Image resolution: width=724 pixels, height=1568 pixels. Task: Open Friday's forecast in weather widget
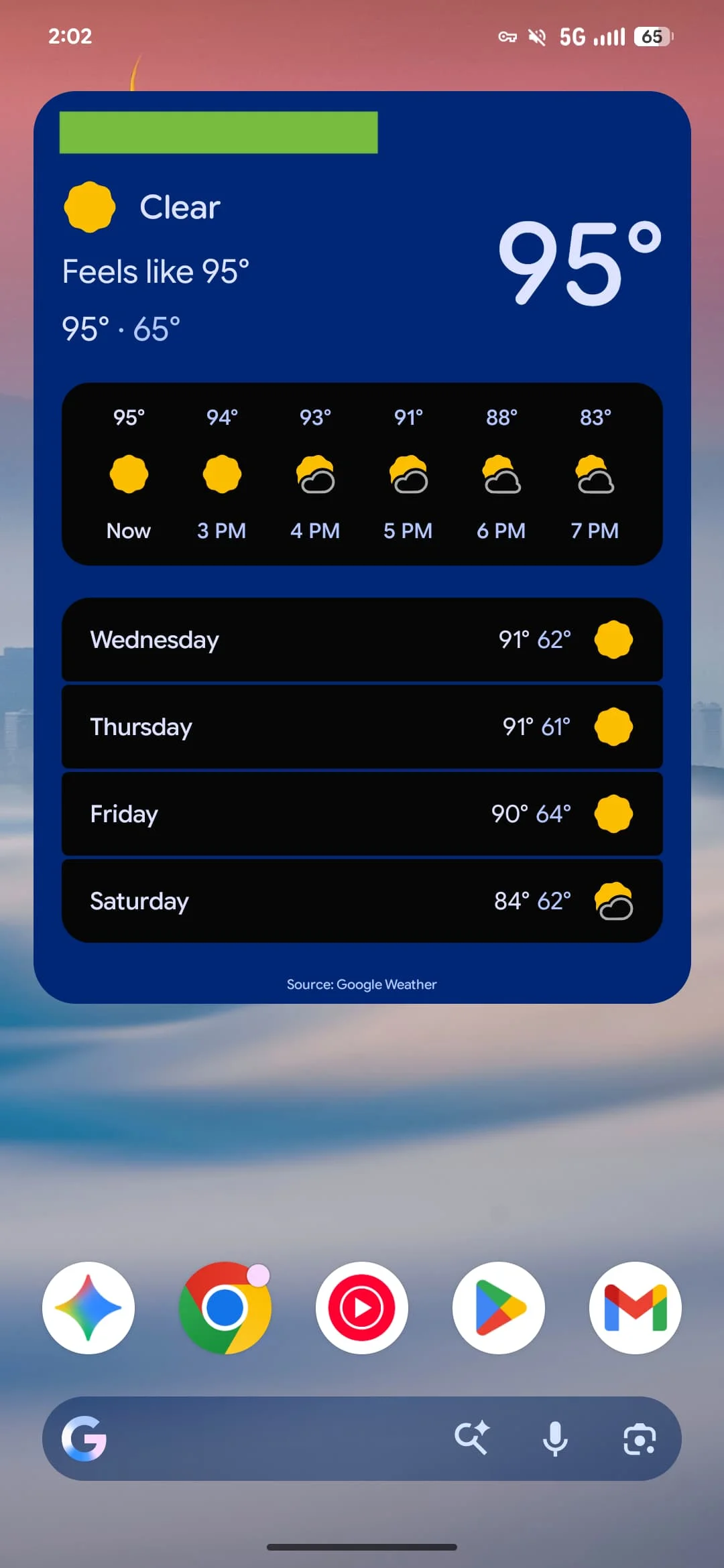click(x=362, y=813)
